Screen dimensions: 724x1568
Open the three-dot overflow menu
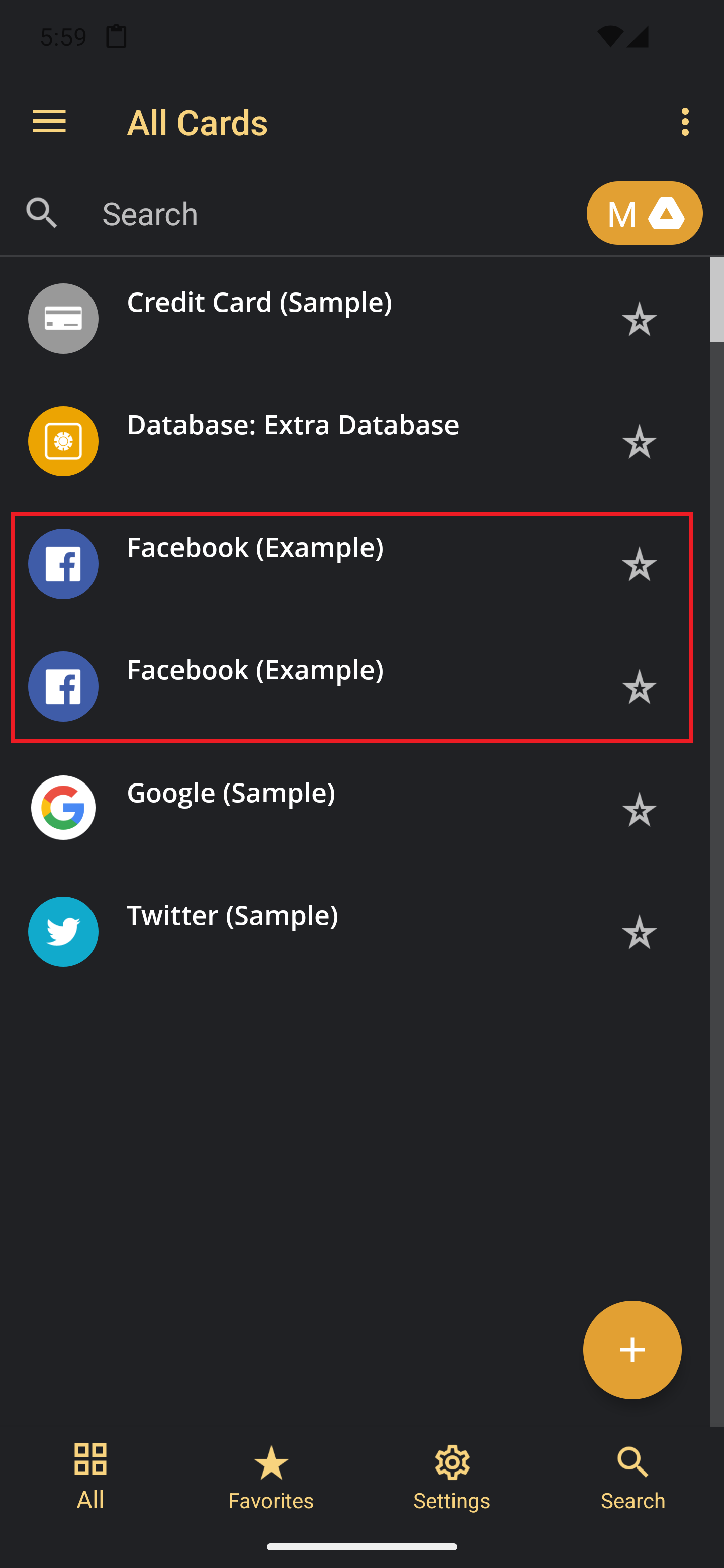pyautogui.click(x=685, y=122)
